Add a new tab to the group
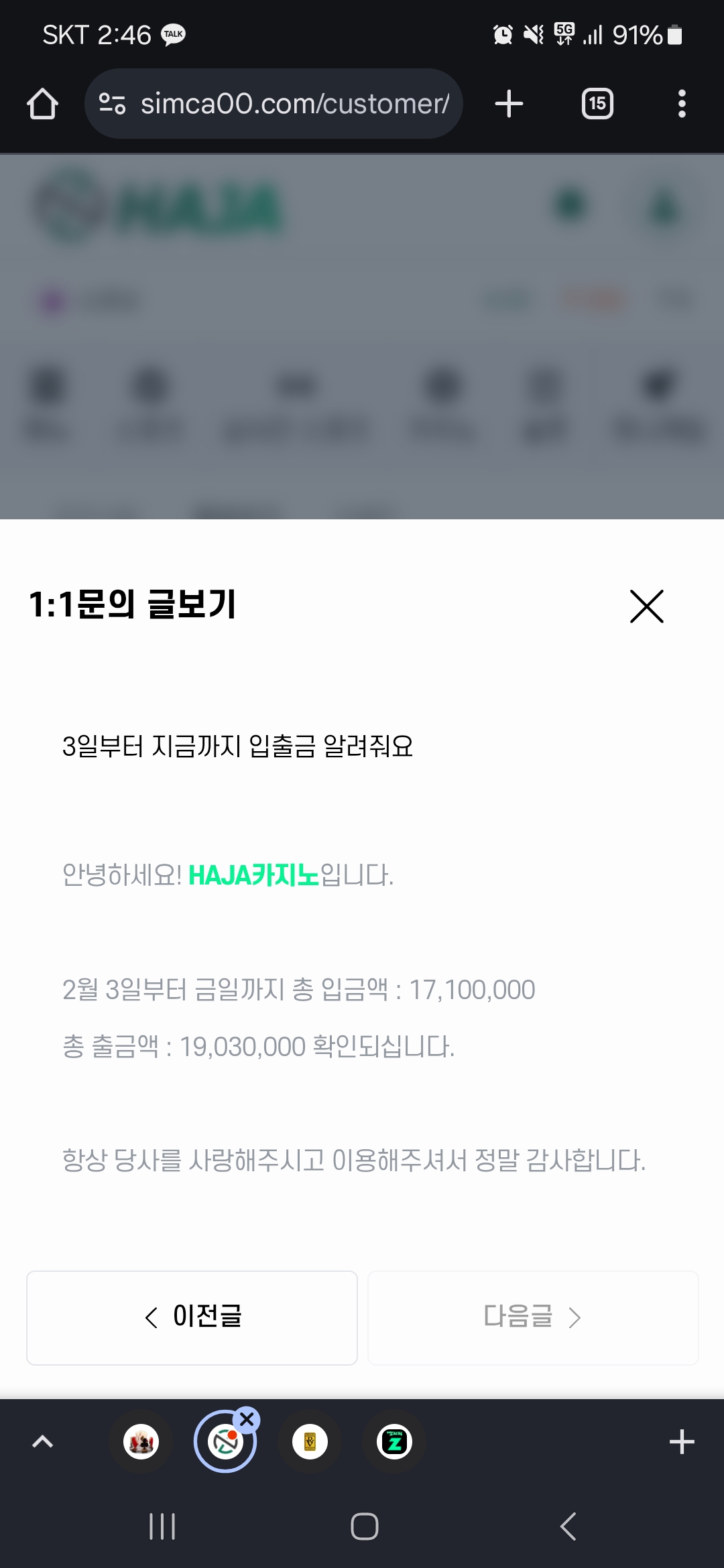Viewport: 724px width, 1568px height. (x=682, y=1441)
